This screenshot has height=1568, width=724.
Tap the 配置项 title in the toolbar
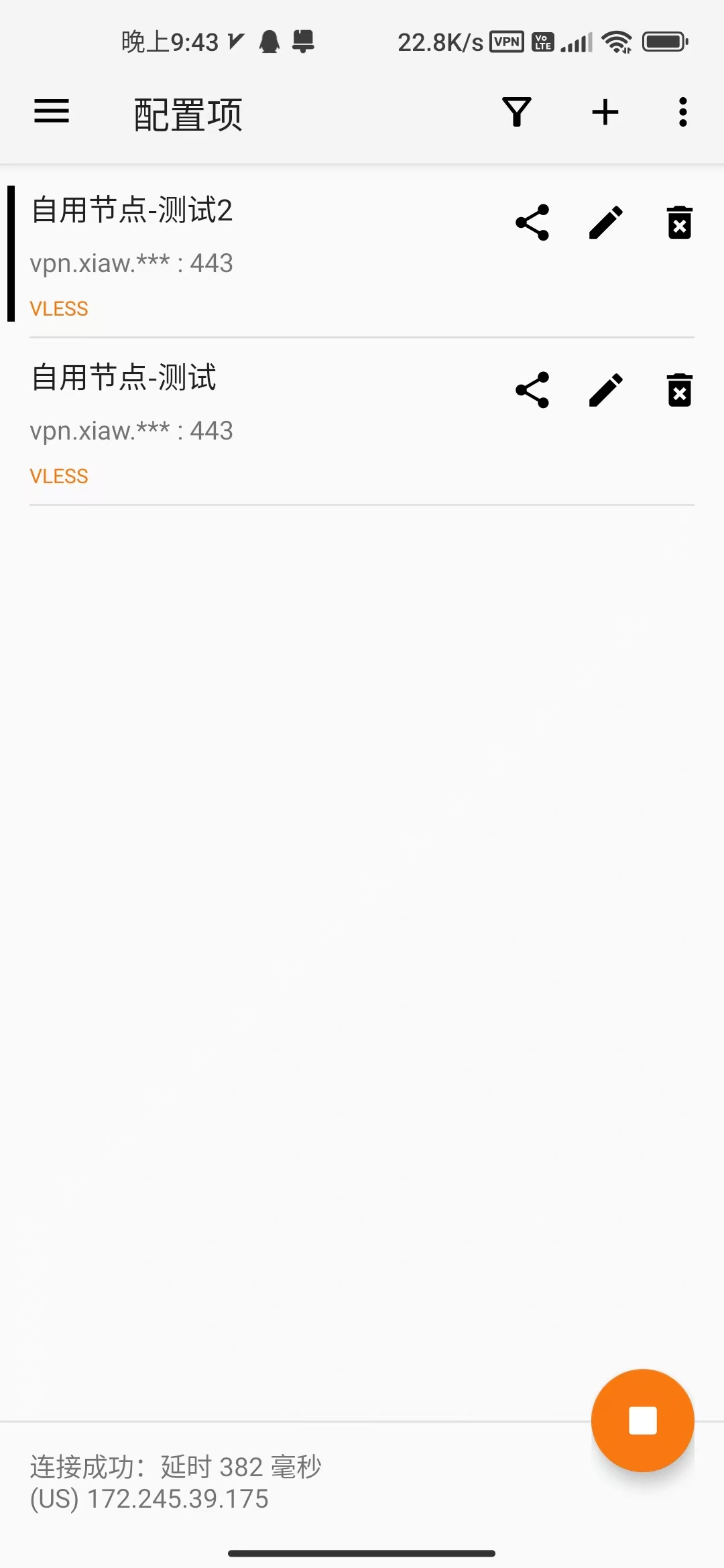tap(187, 113)
